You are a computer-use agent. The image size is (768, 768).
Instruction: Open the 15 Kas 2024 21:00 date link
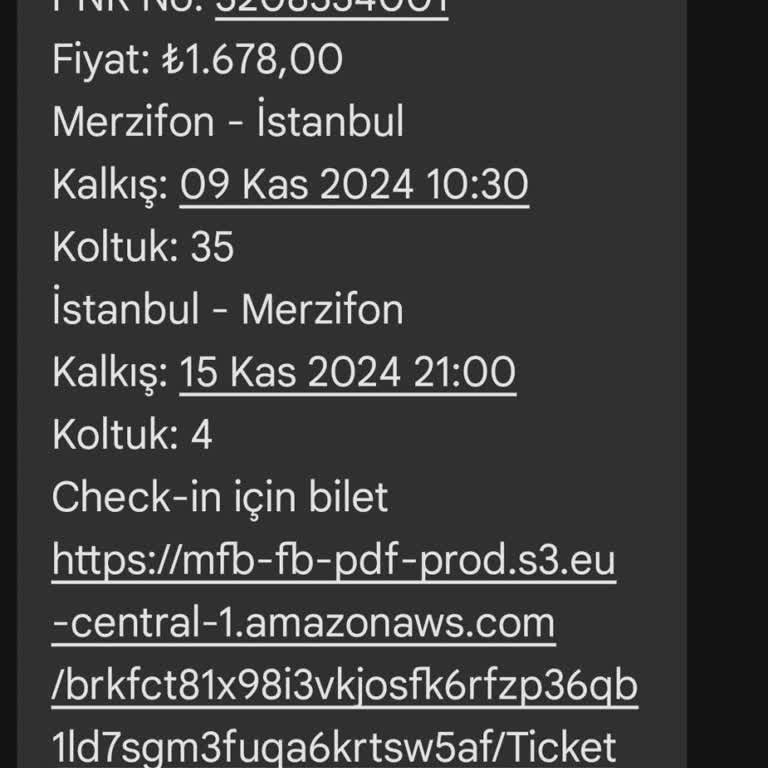347,372
